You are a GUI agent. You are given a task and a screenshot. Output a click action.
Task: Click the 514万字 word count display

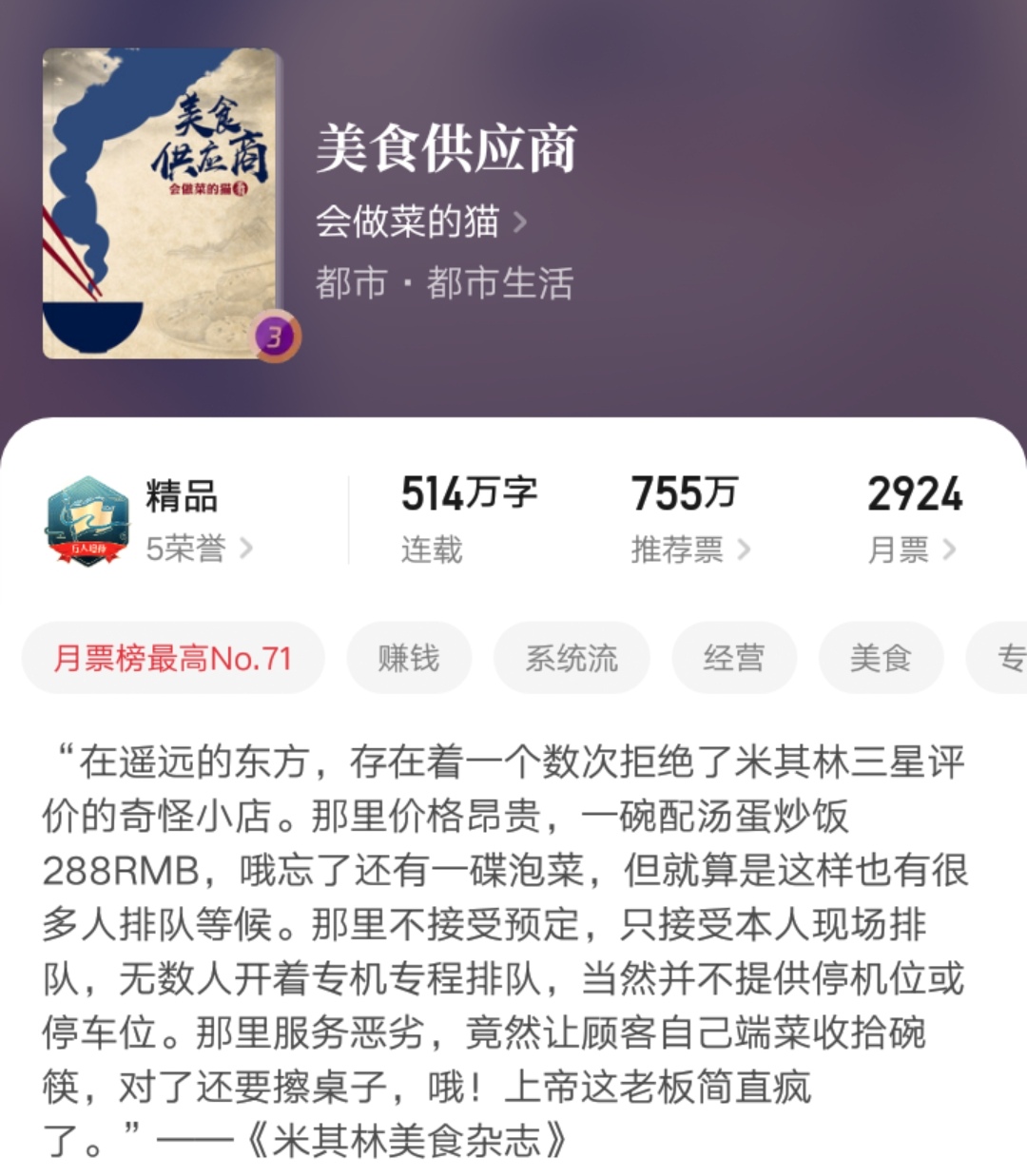[x=468, y=494]
